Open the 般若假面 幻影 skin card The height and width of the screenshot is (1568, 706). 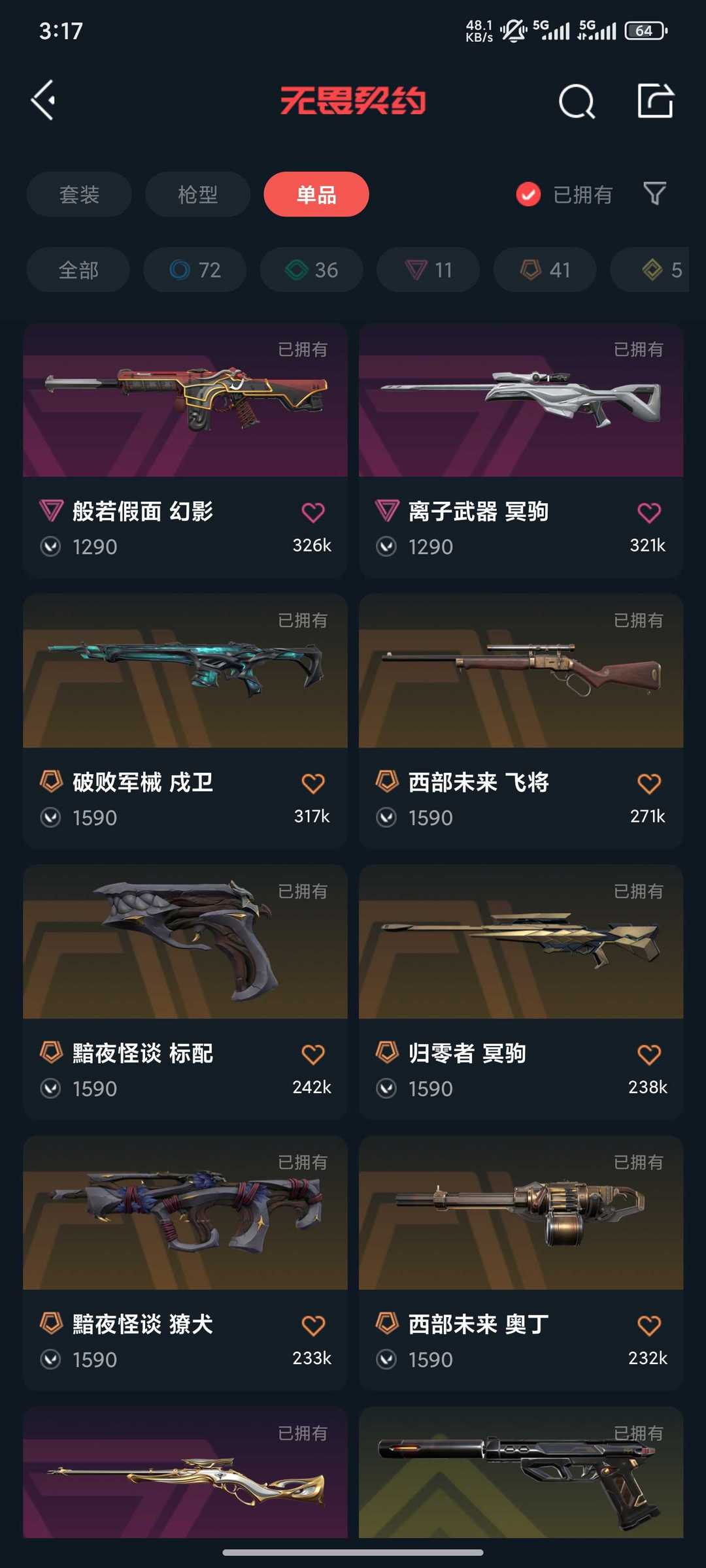tap(185, 450)
